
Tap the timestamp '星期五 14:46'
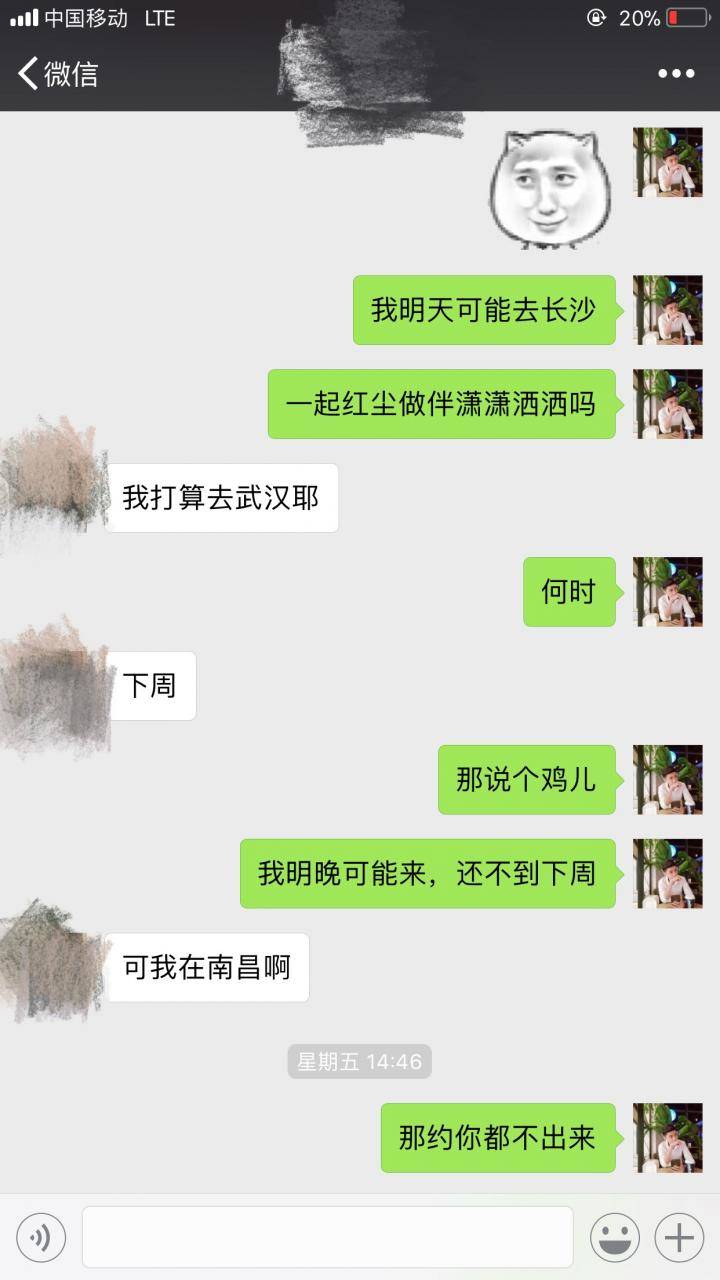[360, 1062]
